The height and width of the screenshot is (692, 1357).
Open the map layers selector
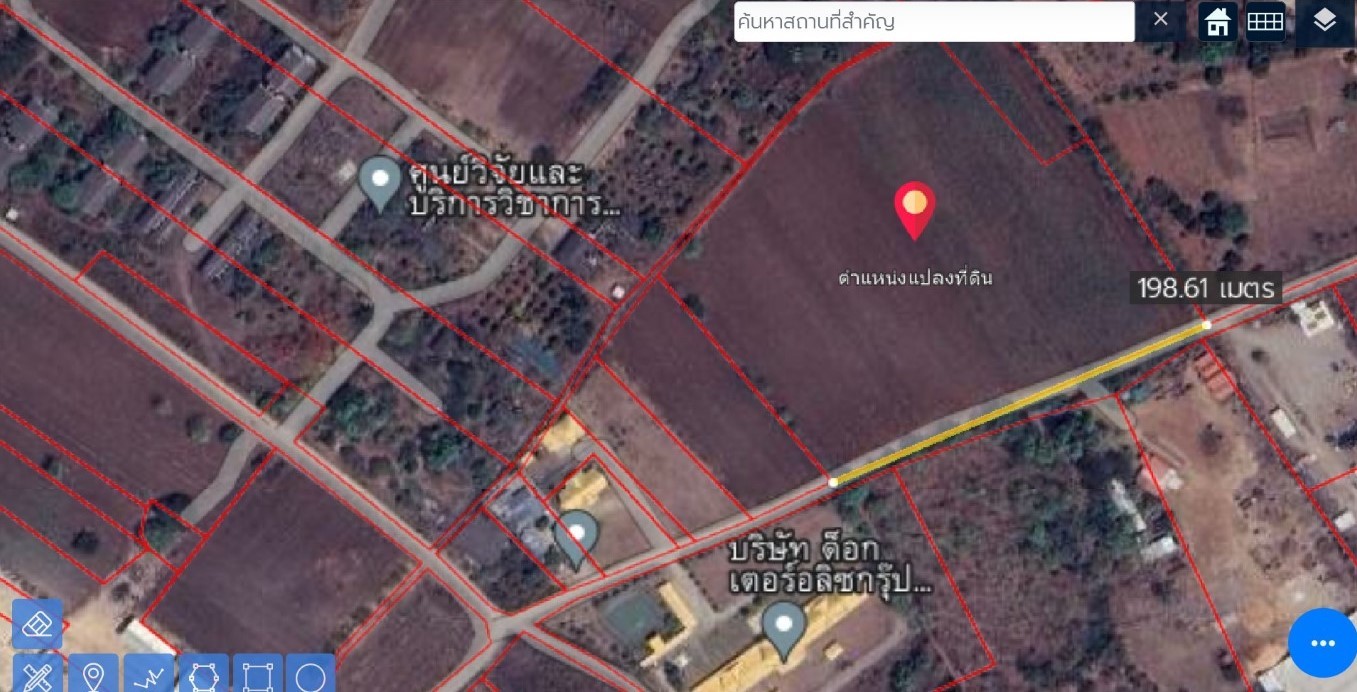click(1324, 21)
